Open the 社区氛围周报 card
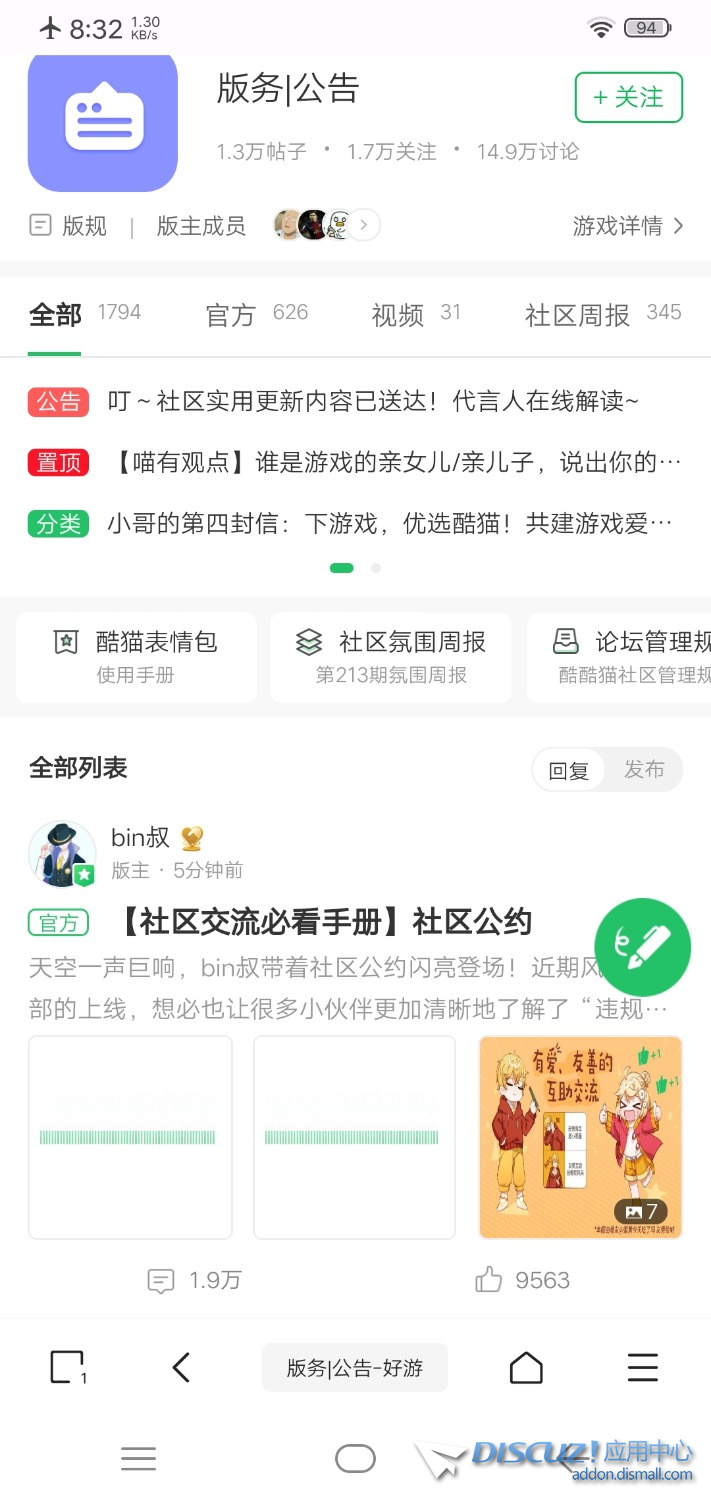Screen dimensions: 711x1500 (391, 657)
